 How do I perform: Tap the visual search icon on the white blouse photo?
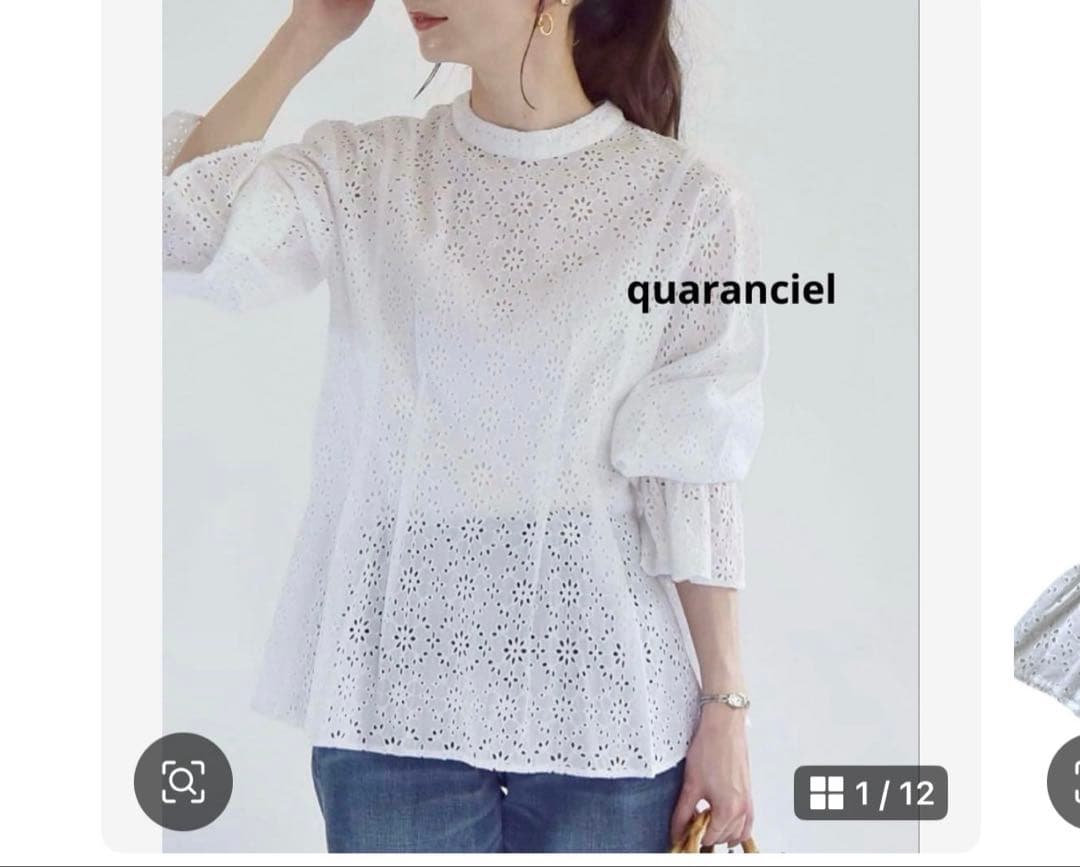(x=183, y=781)
